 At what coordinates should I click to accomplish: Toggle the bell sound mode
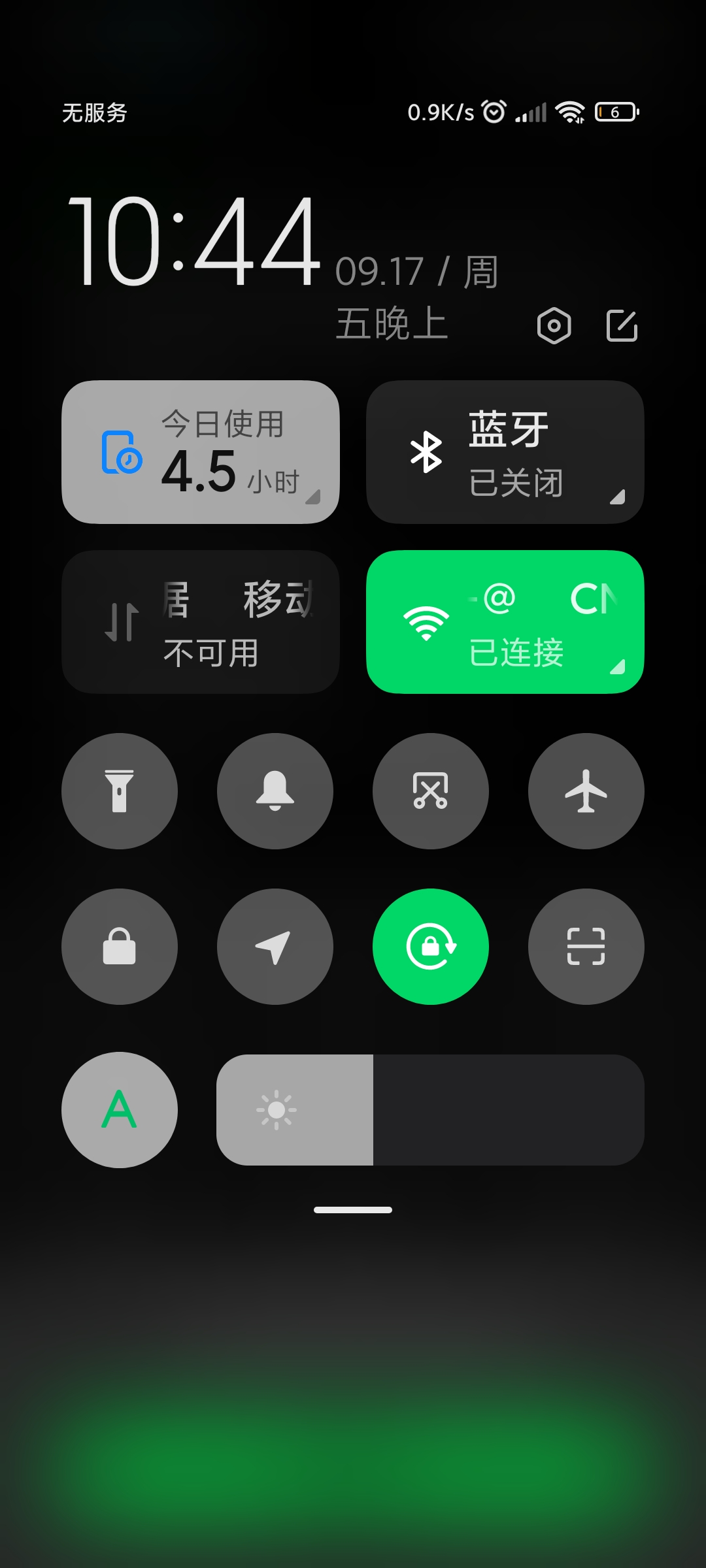[x=275, y=791]
